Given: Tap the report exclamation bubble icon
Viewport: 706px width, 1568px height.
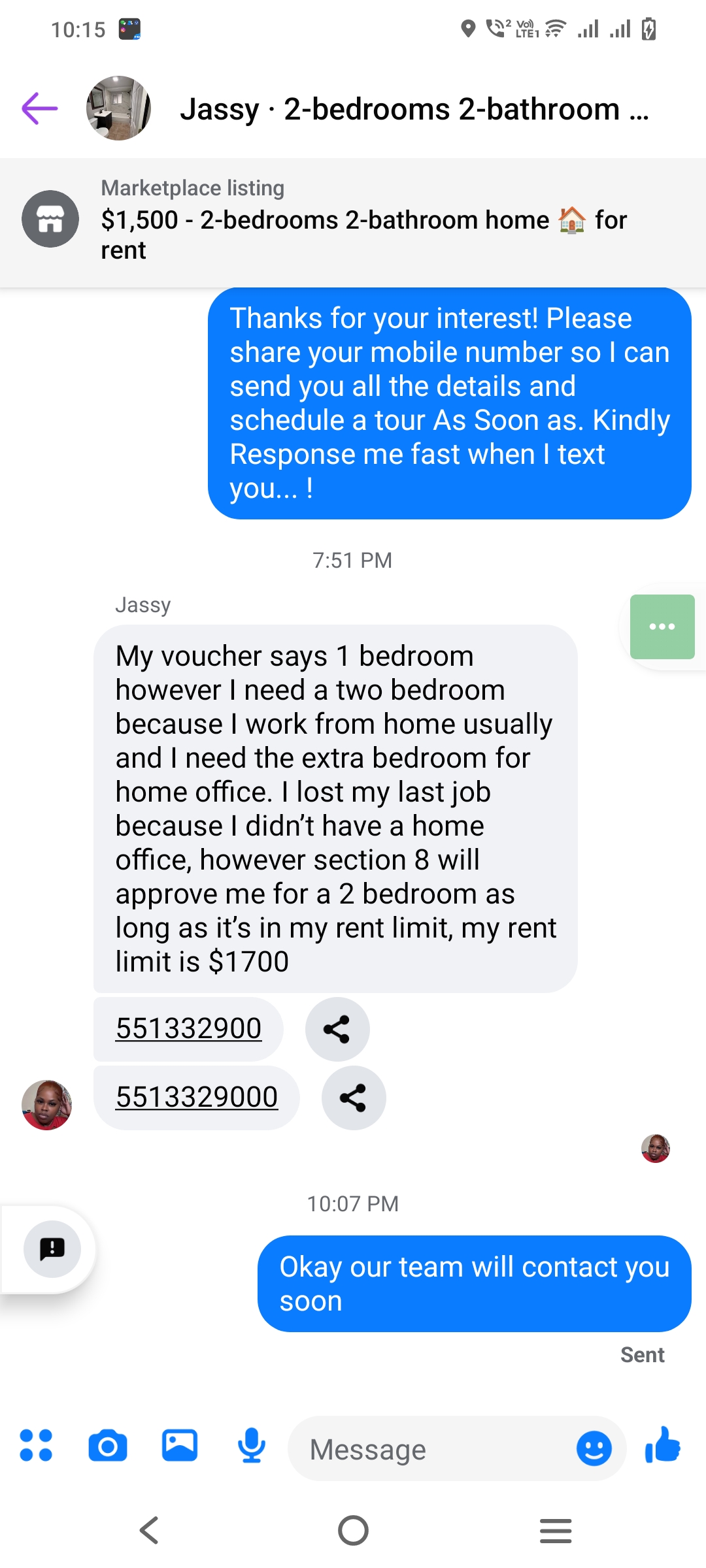Looking at the screenshot, I should point(52,1249).
